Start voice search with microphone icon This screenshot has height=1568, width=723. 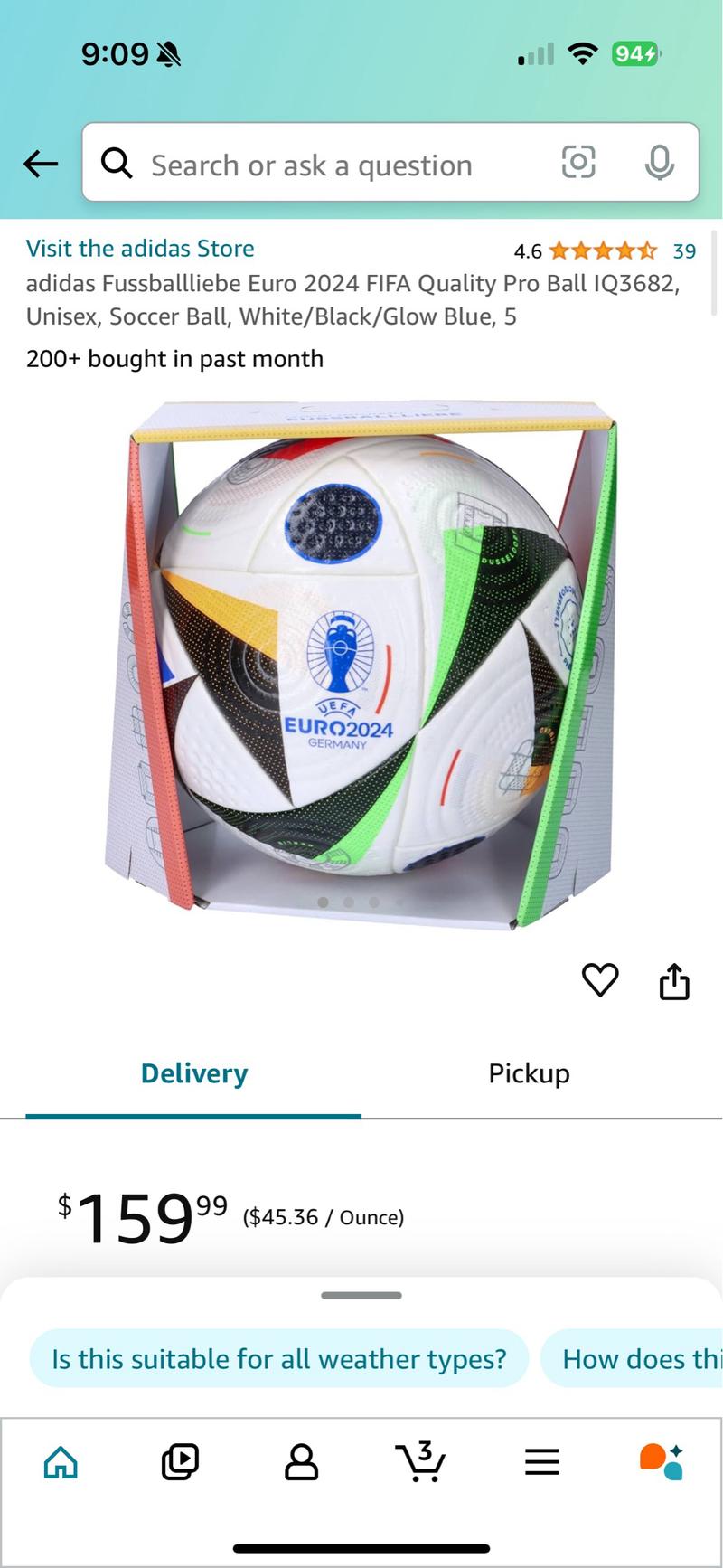pos(659,163)
